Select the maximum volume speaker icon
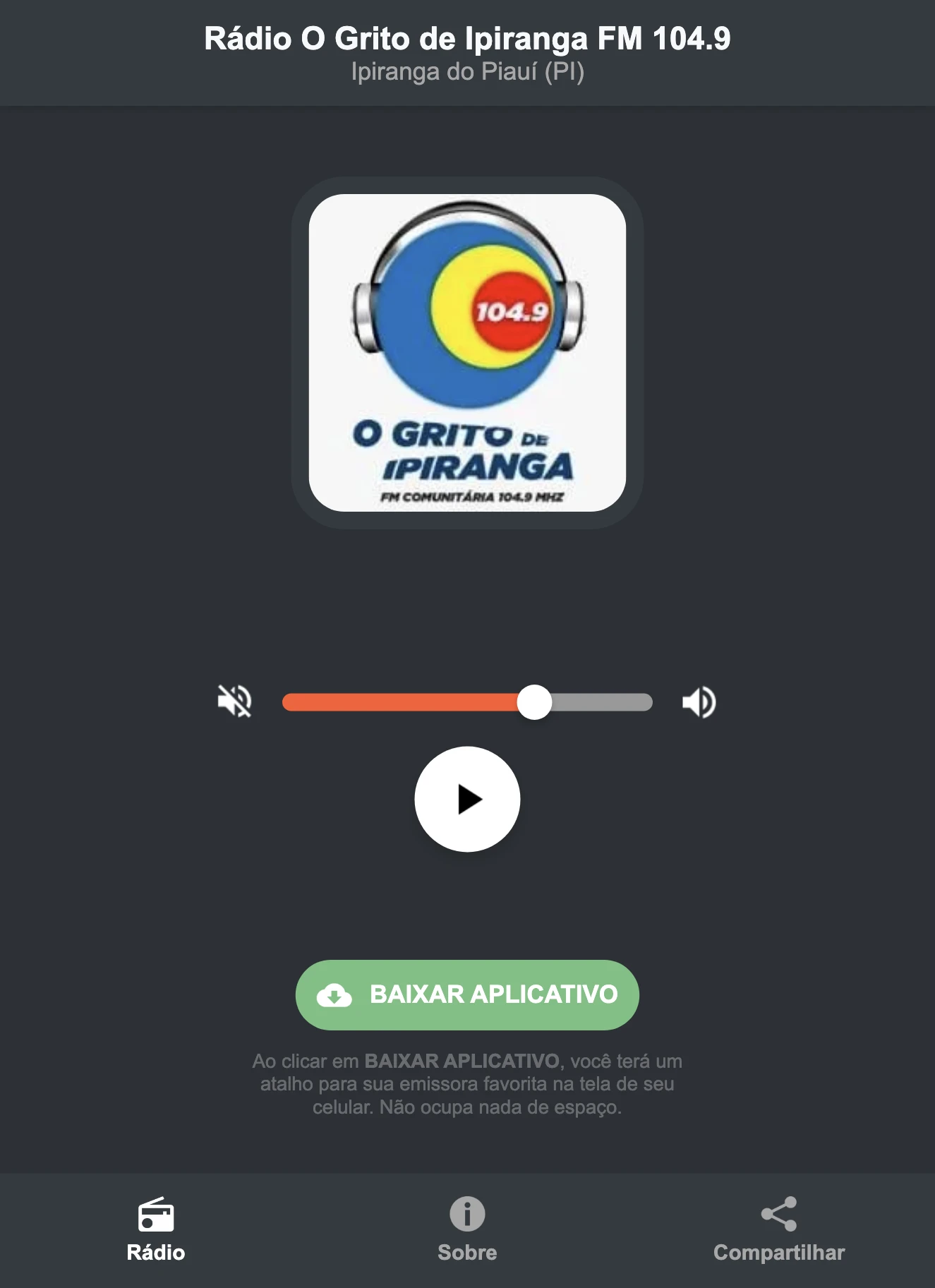935x1288 pixels. point(699,701)
